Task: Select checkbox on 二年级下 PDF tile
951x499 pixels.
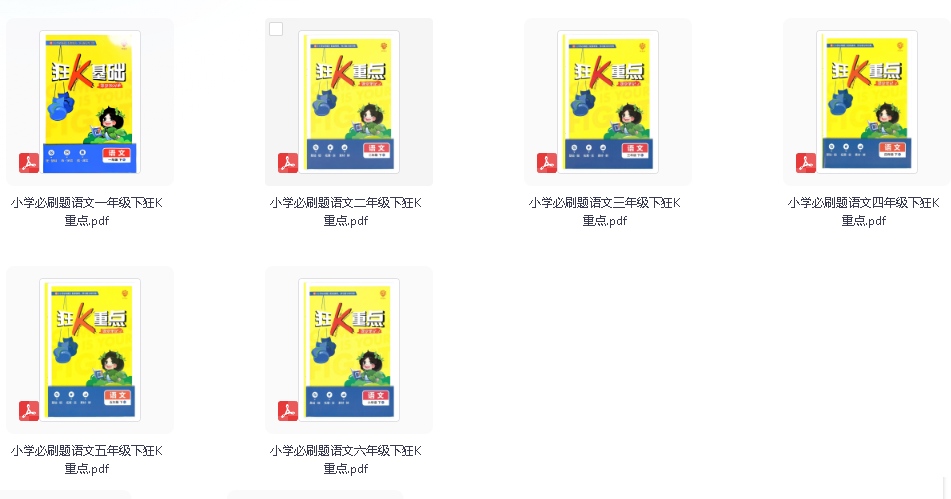Action: pyautogui.click(x=276, y=29)
